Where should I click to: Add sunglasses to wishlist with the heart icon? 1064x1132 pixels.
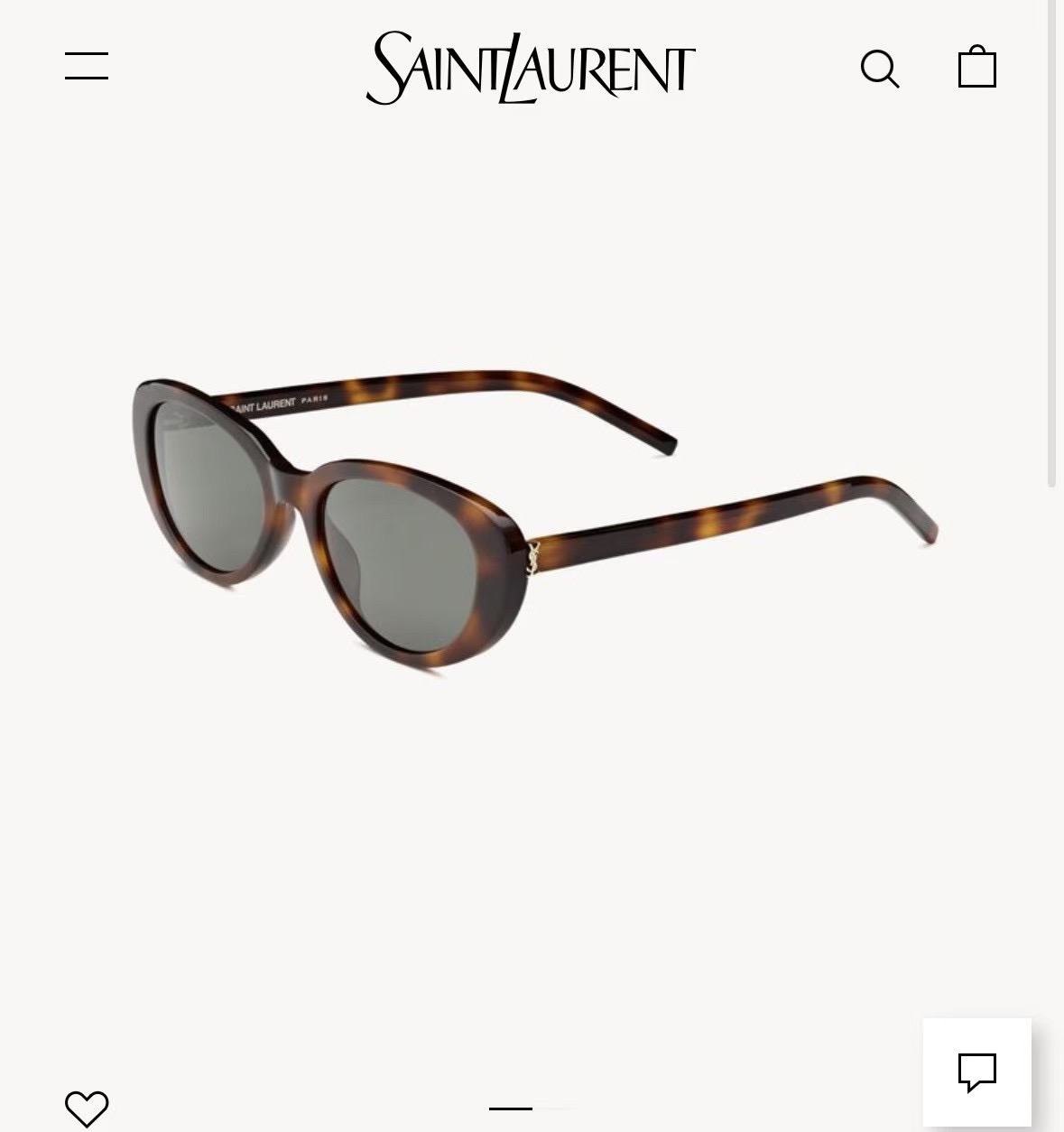coord(87,1109)
